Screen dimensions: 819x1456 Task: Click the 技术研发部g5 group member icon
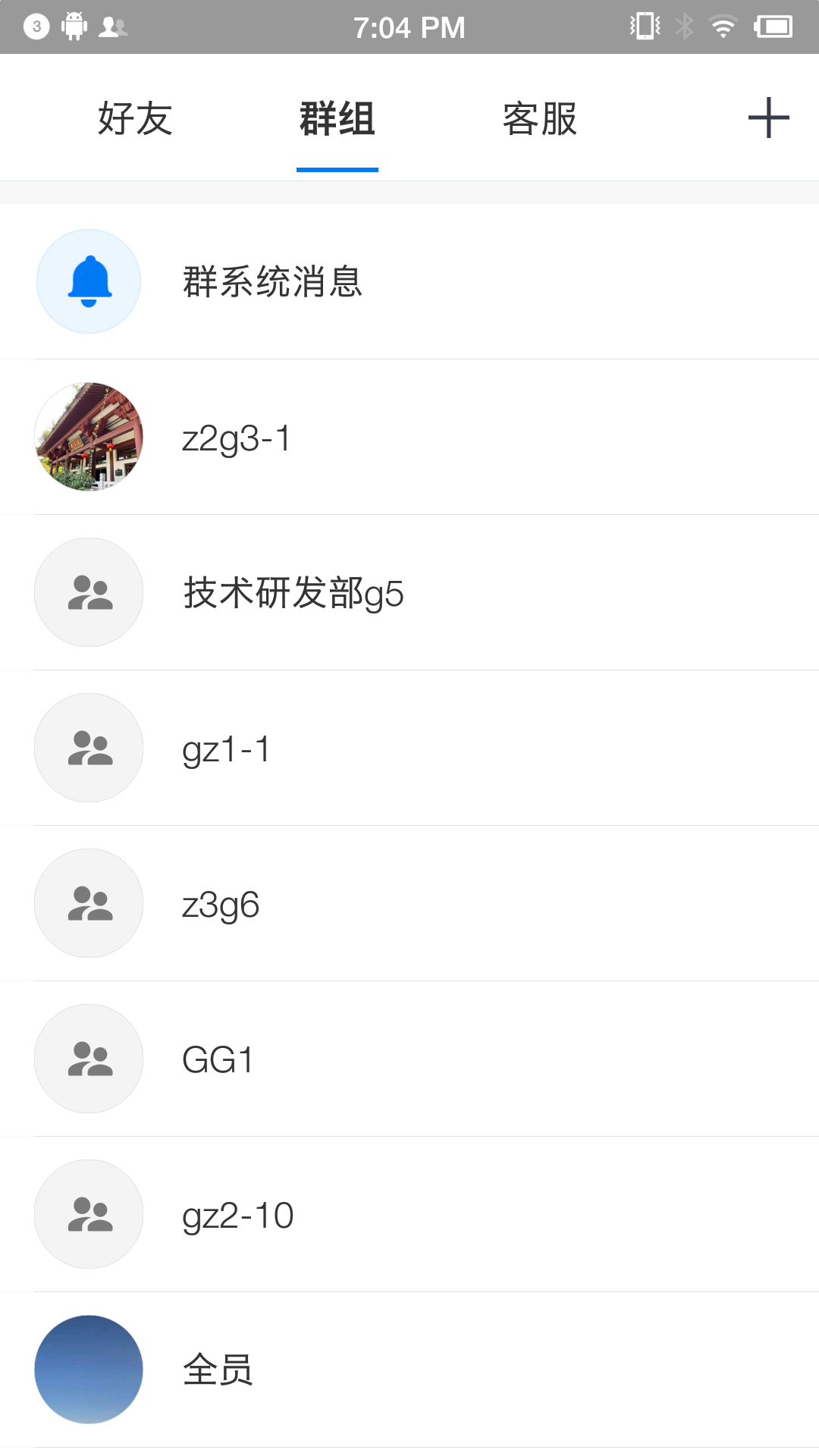coord(89,592)
